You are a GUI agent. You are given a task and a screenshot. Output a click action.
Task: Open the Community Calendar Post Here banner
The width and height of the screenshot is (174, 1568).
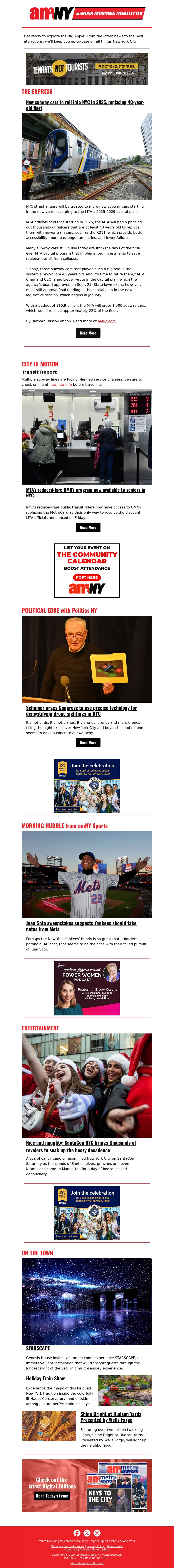pos(87,570)
